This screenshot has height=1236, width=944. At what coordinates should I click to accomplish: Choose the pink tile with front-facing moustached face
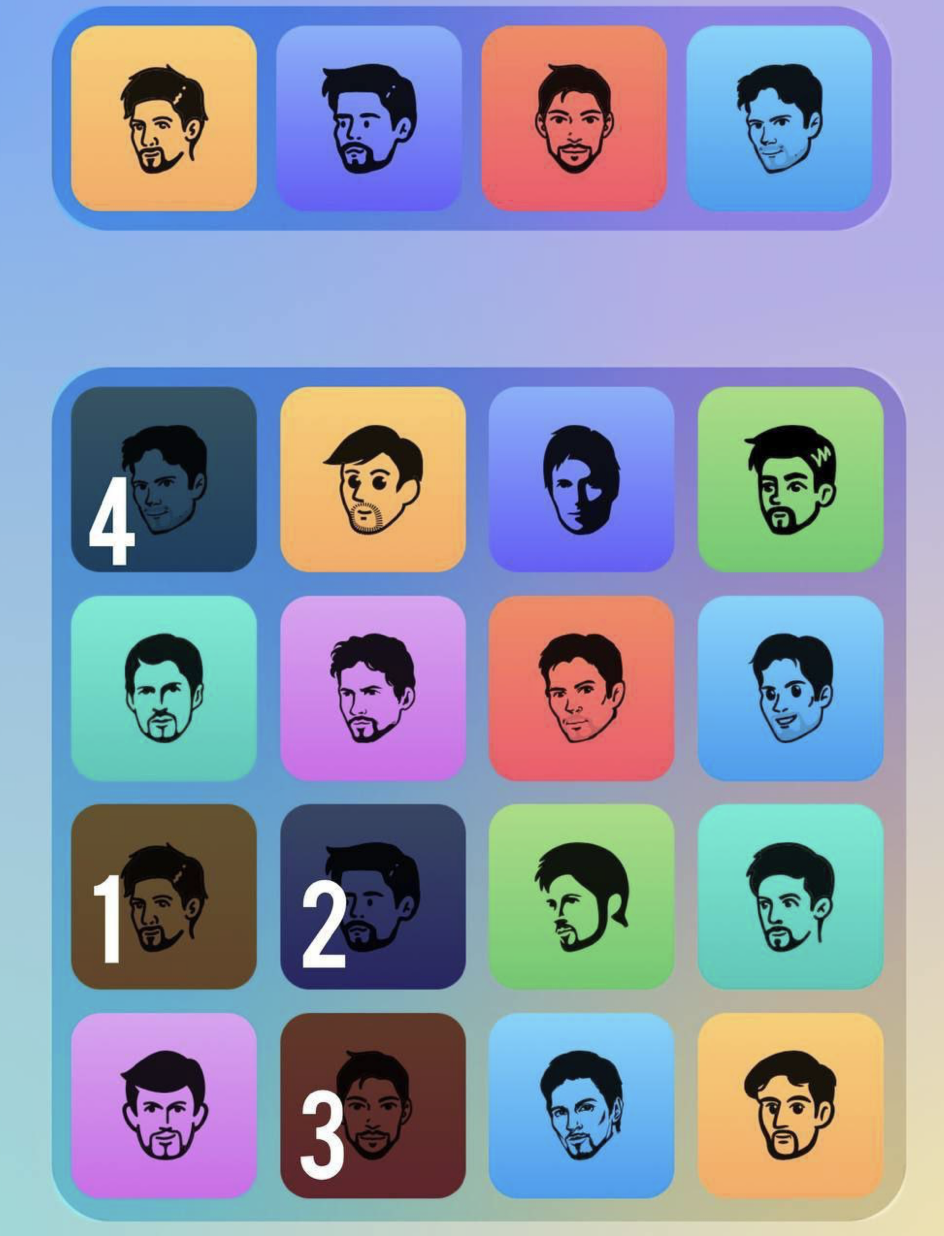coord(163,1105)
